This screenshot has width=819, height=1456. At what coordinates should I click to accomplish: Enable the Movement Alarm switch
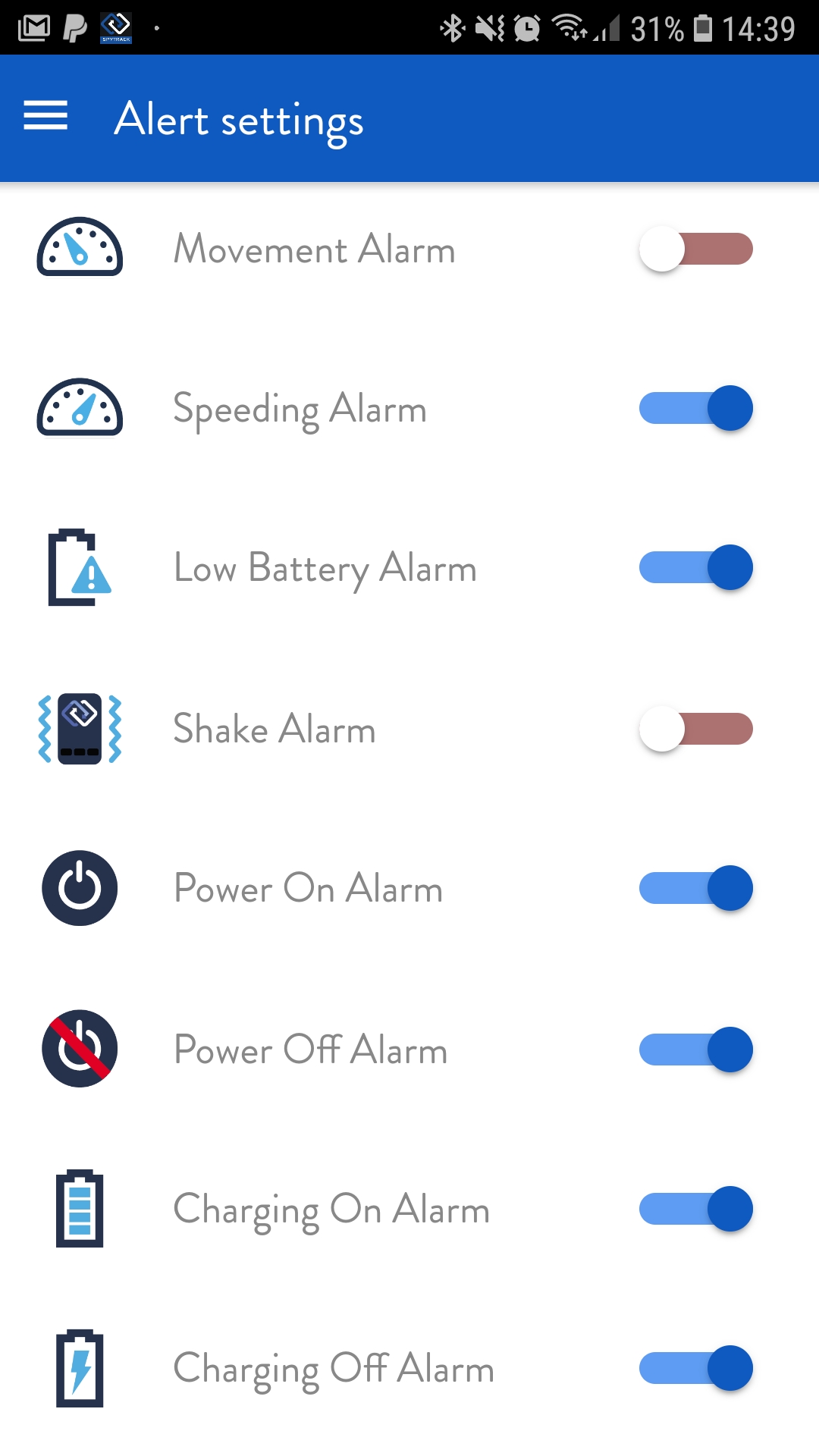tap(696, 249)
